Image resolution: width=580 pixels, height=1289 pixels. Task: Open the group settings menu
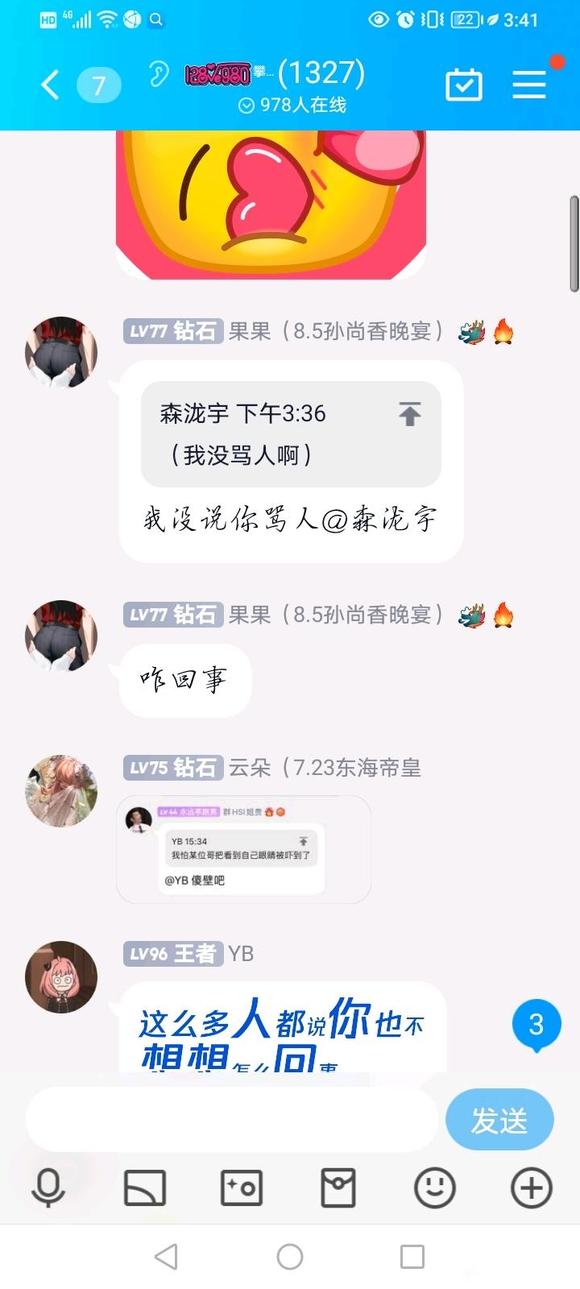click(x=530, y=85)
